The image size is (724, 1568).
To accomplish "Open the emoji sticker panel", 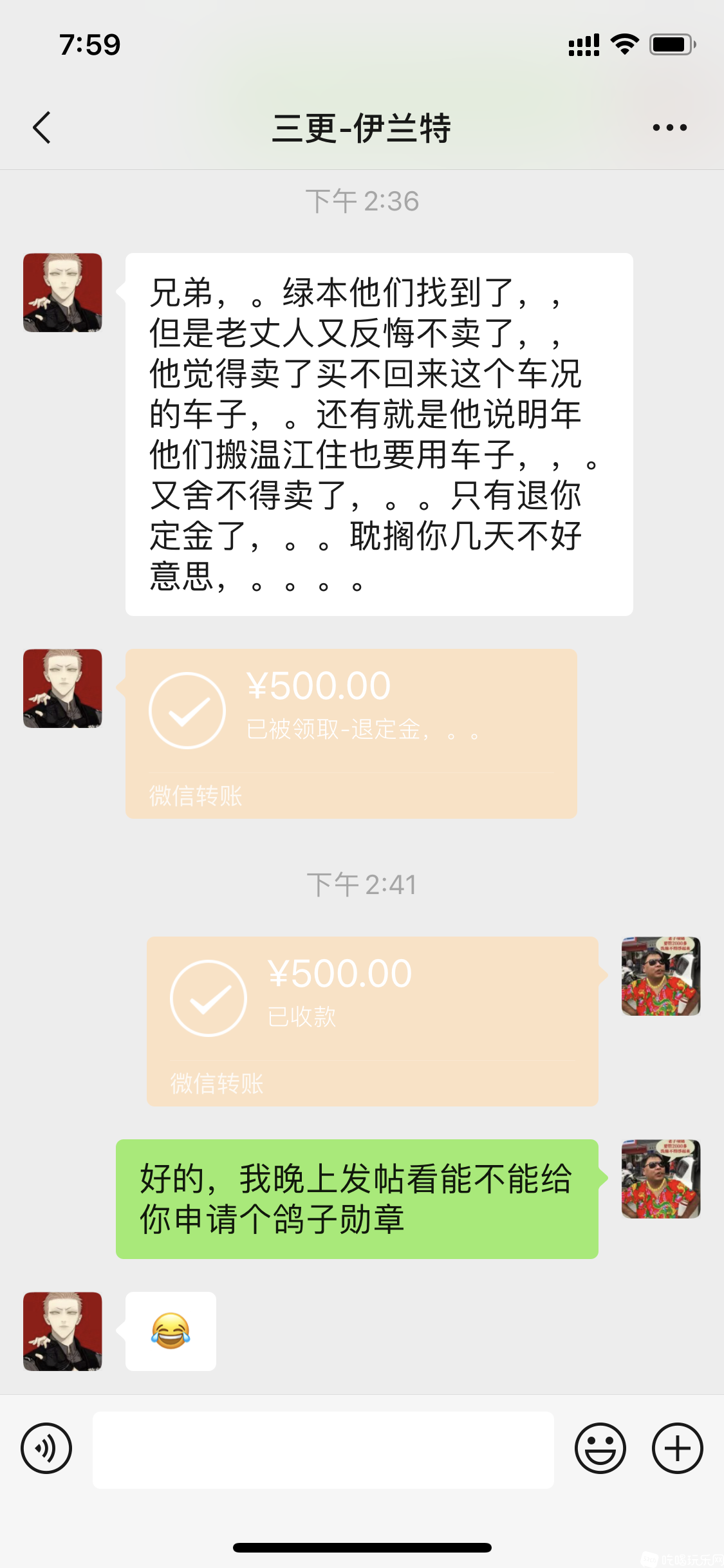I will tap(600, 1448).
